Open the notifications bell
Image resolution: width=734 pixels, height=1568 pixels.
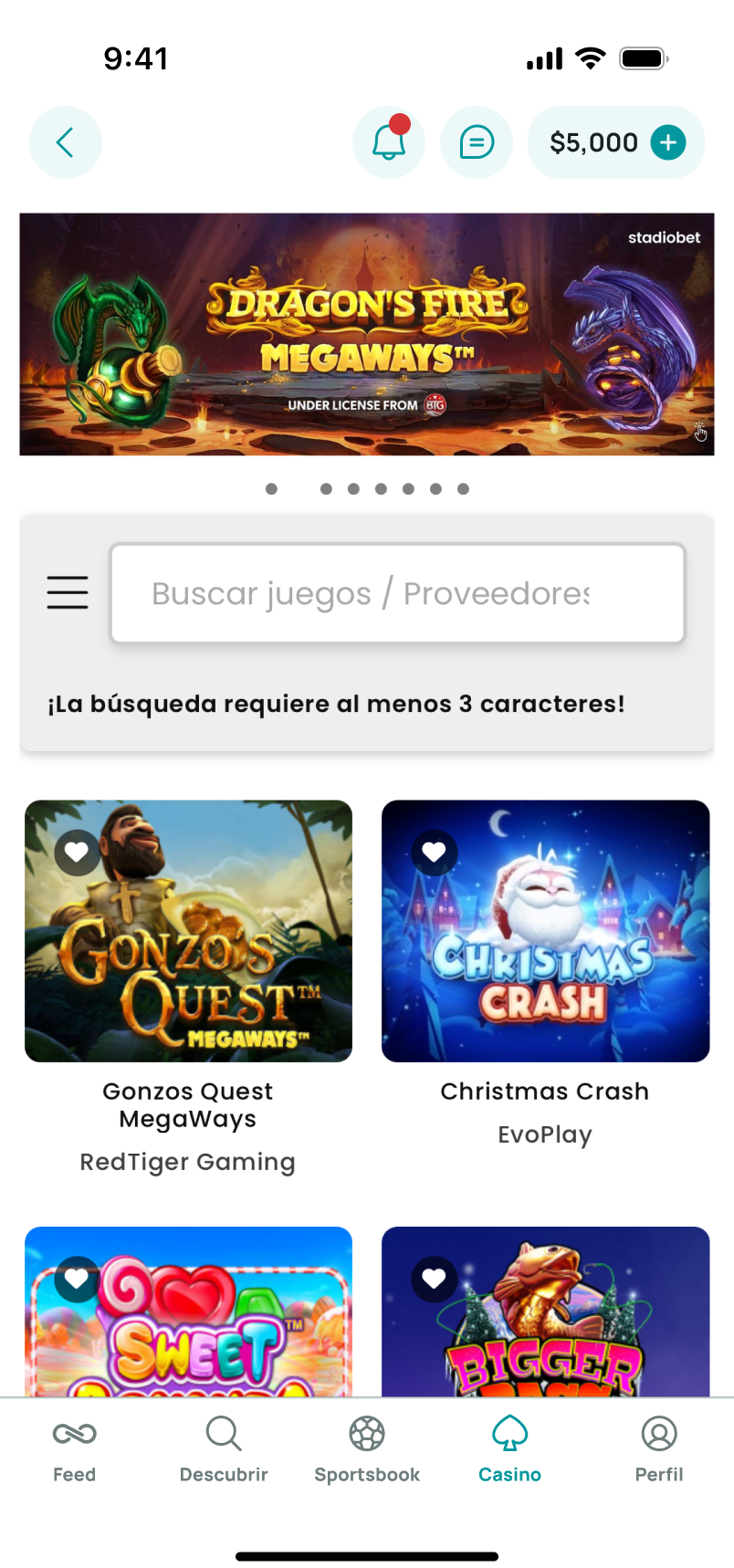388,142
